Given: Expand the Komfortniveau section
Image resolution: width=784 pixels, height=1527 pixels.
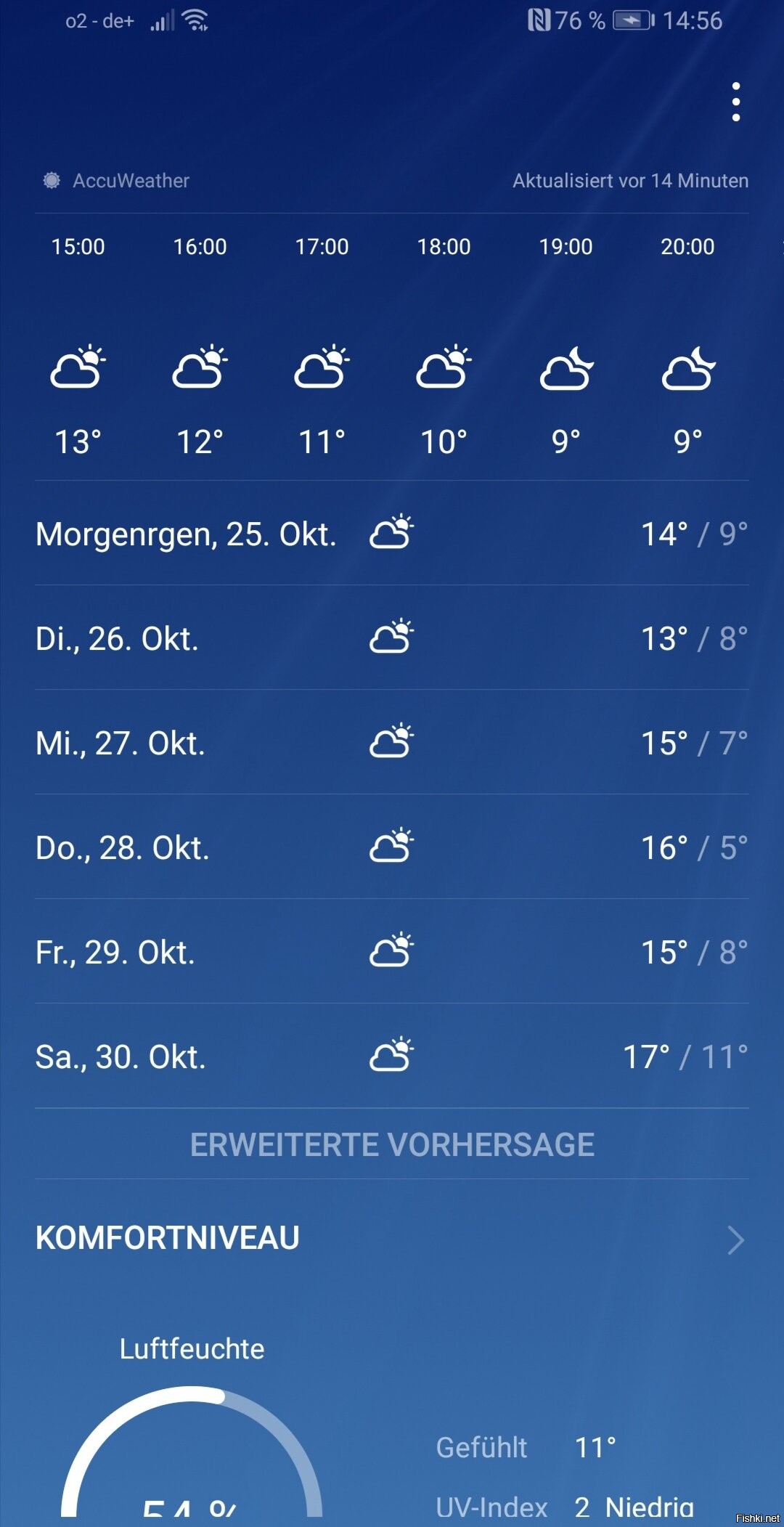Looking at the screenshot, I should pyautogui.click(x=392, y=1239).
